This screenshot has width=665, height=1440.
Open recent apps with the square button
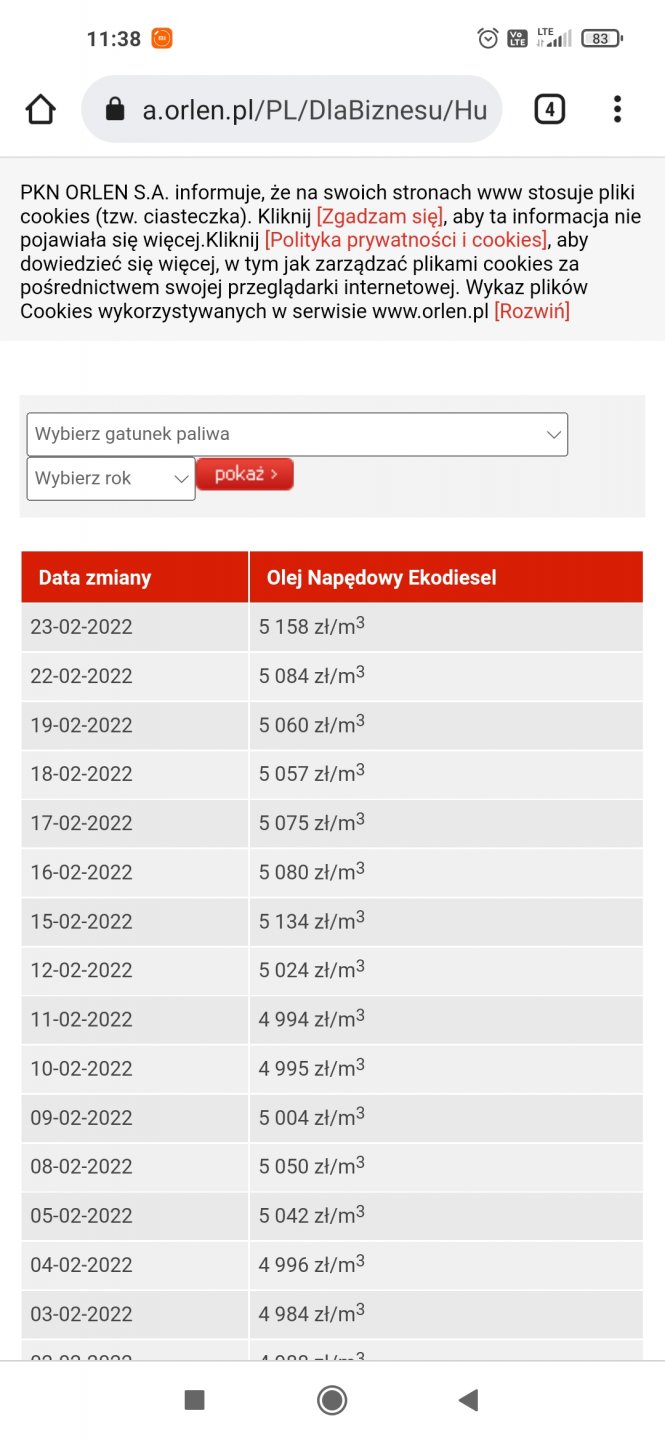(x=195, y=1400)
